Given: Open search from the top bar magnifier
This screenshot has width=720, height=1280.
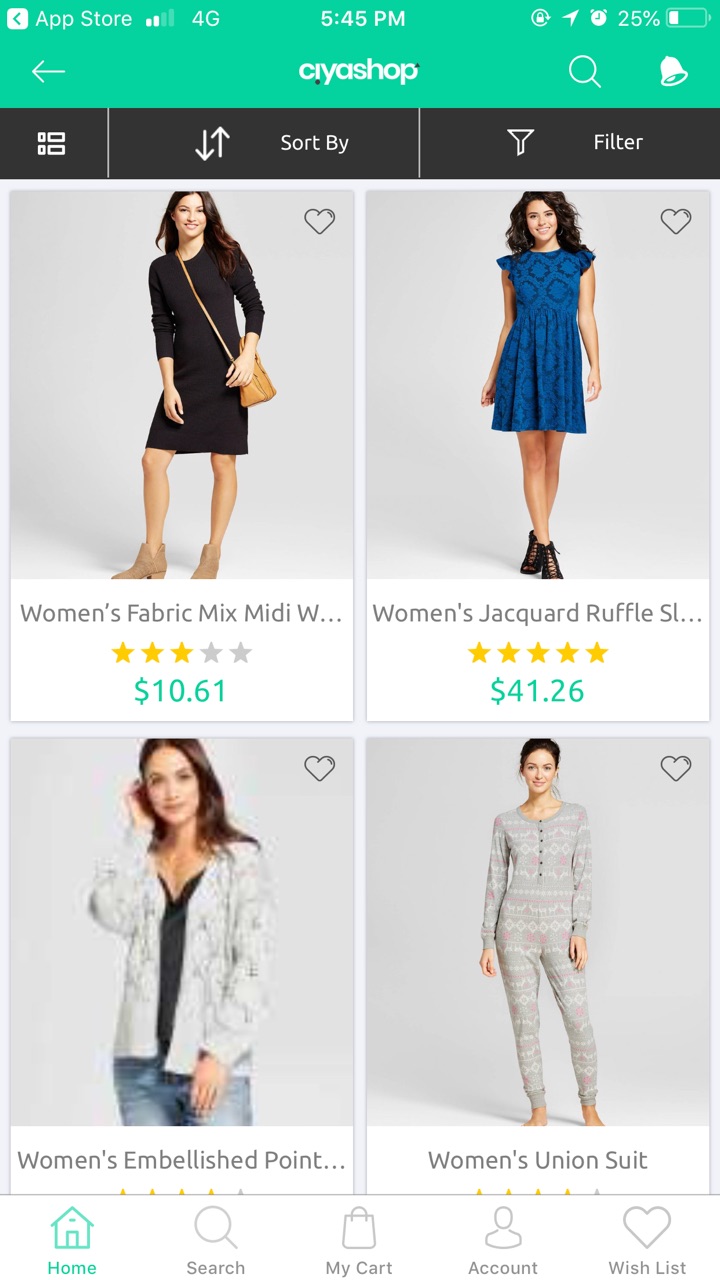Looking at the screenshot, I should coord(585,71).
